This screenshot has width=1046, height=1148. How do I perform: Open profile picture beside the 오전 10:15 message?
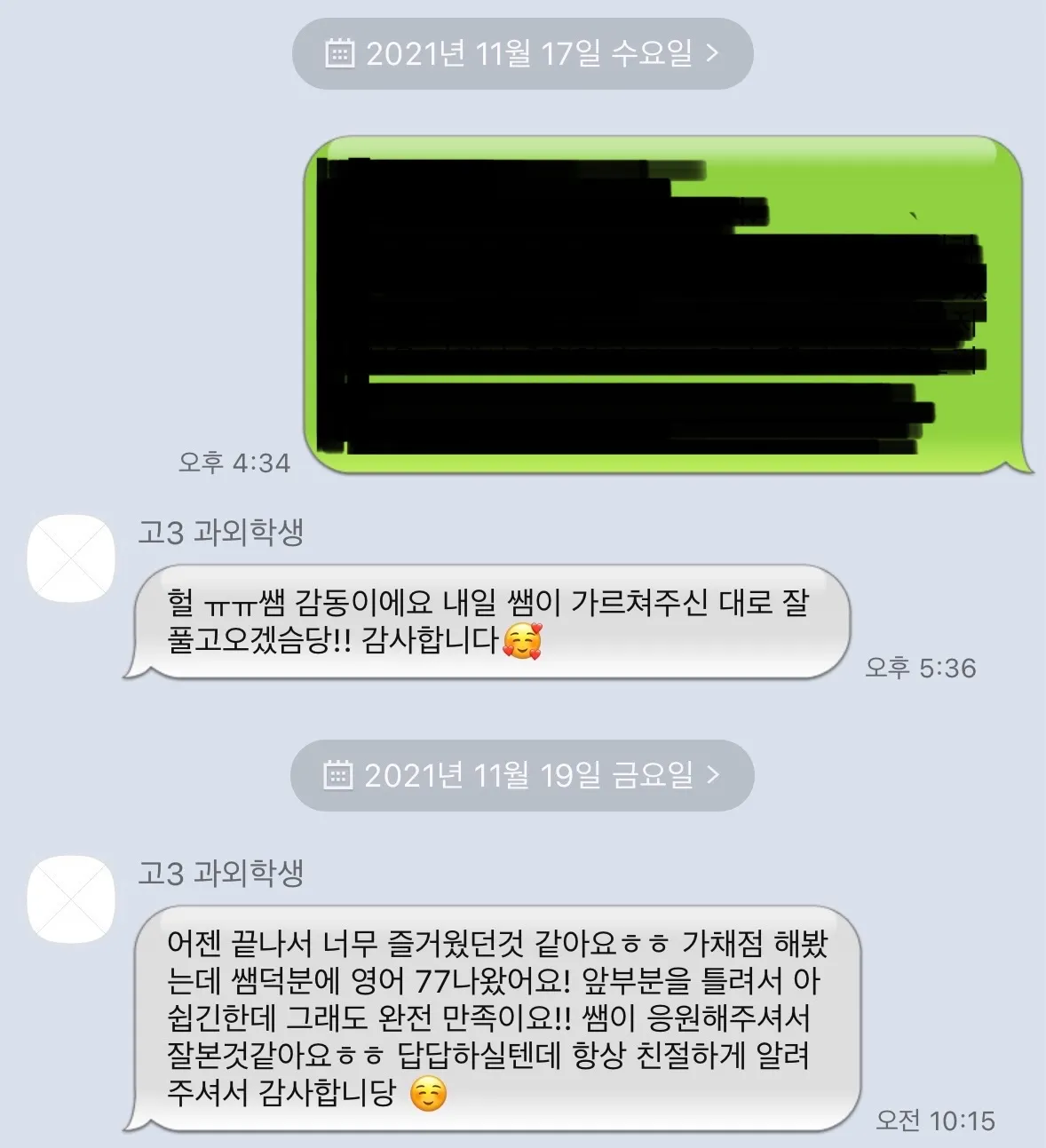[x=71, y=899]
